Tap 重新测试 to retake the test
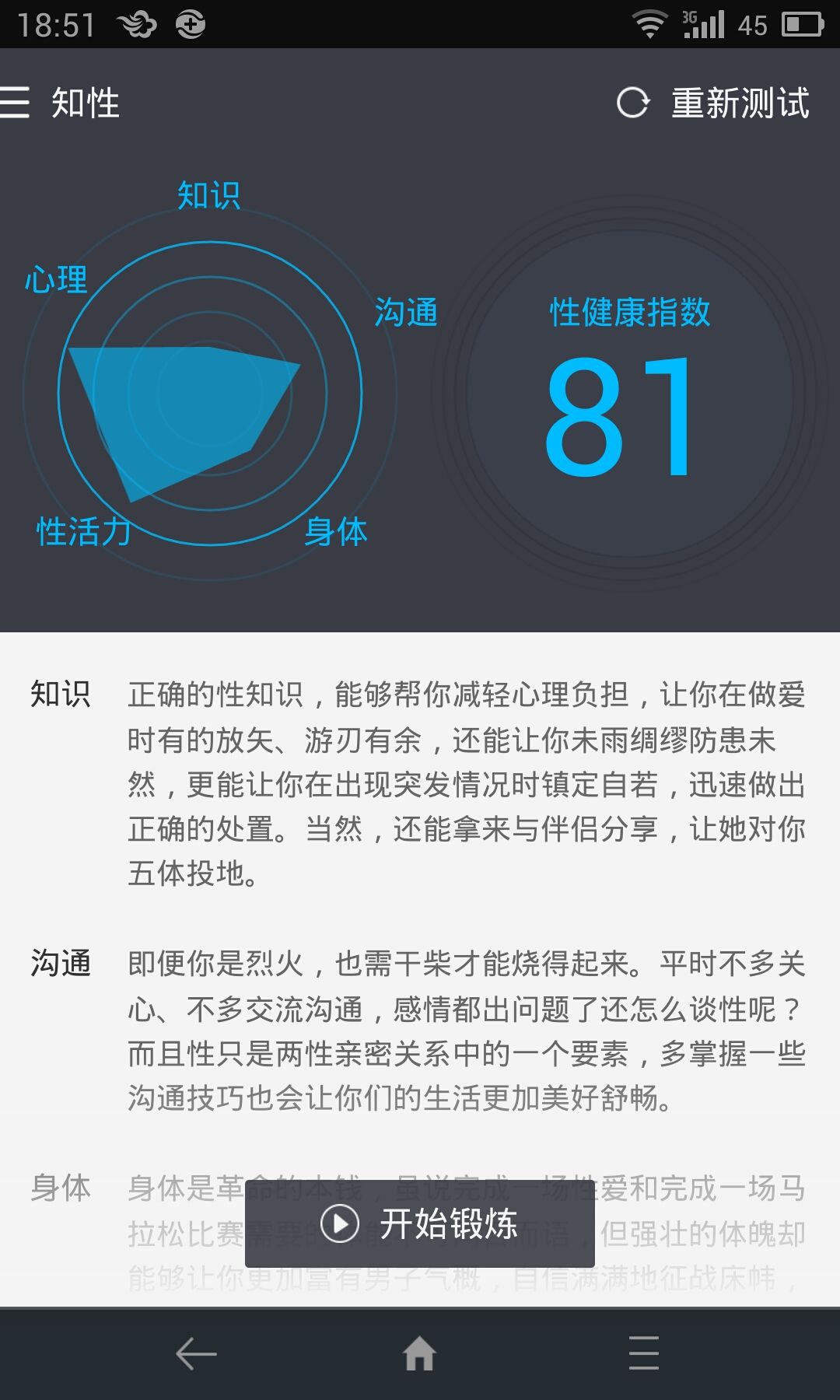Screen dimensions: 840x1400 pos(713,103)
